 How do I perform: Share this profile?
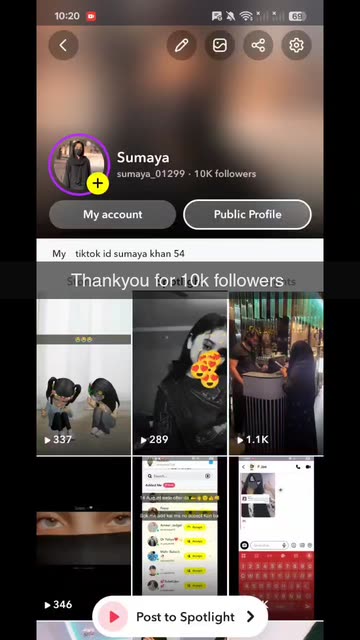[258, 45]
